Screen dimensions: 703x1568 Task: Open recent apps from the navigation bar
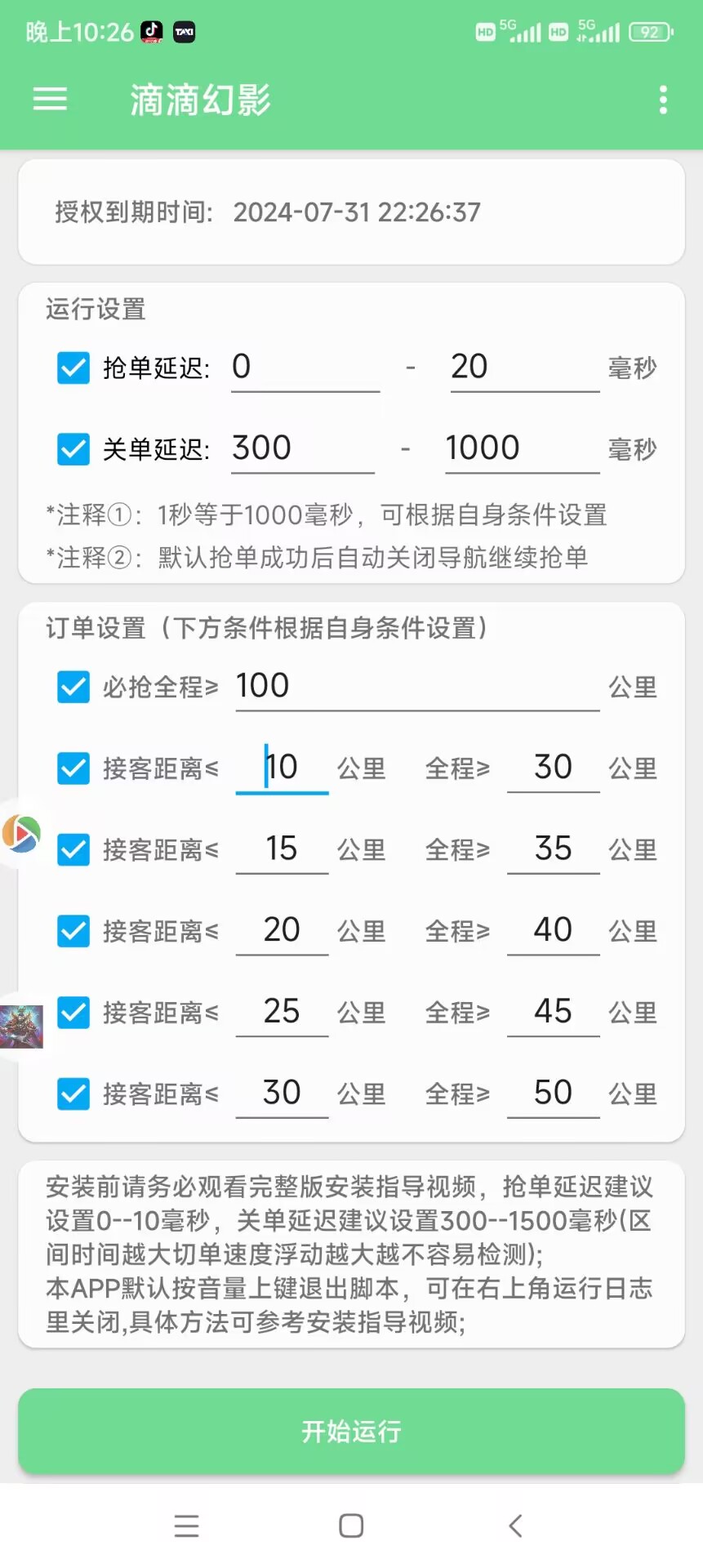(187, 1526)
